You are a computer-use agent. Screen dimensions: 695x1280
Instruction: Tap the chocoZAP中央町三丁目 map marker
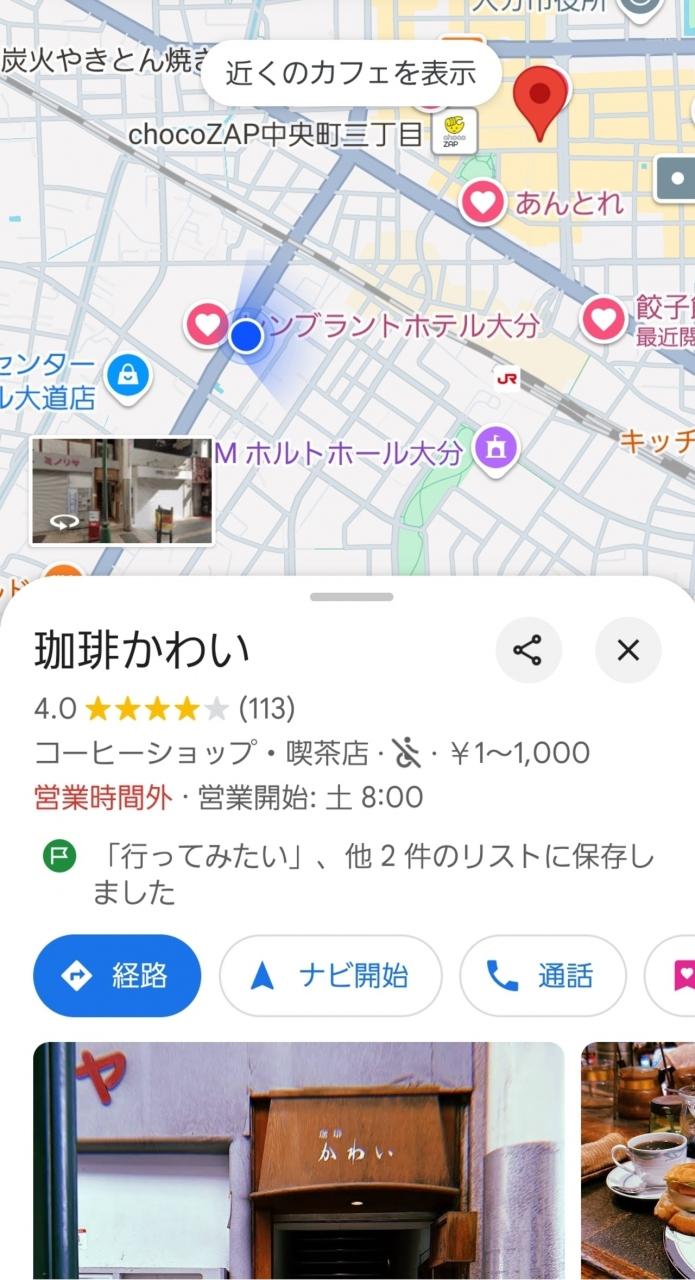[x=454, y=133]
